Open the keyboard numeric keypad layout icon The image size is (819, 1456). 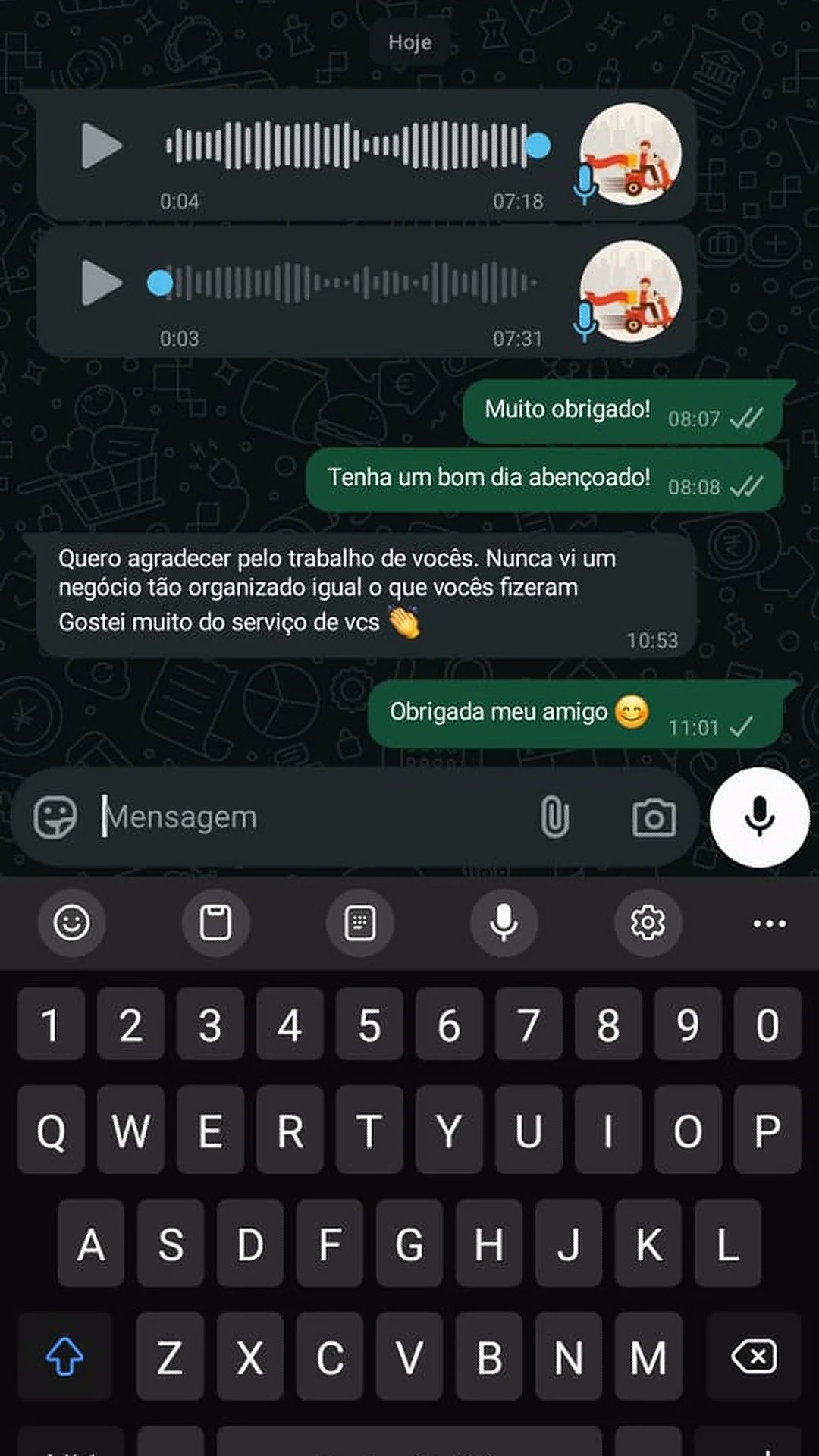pos(359,923)
